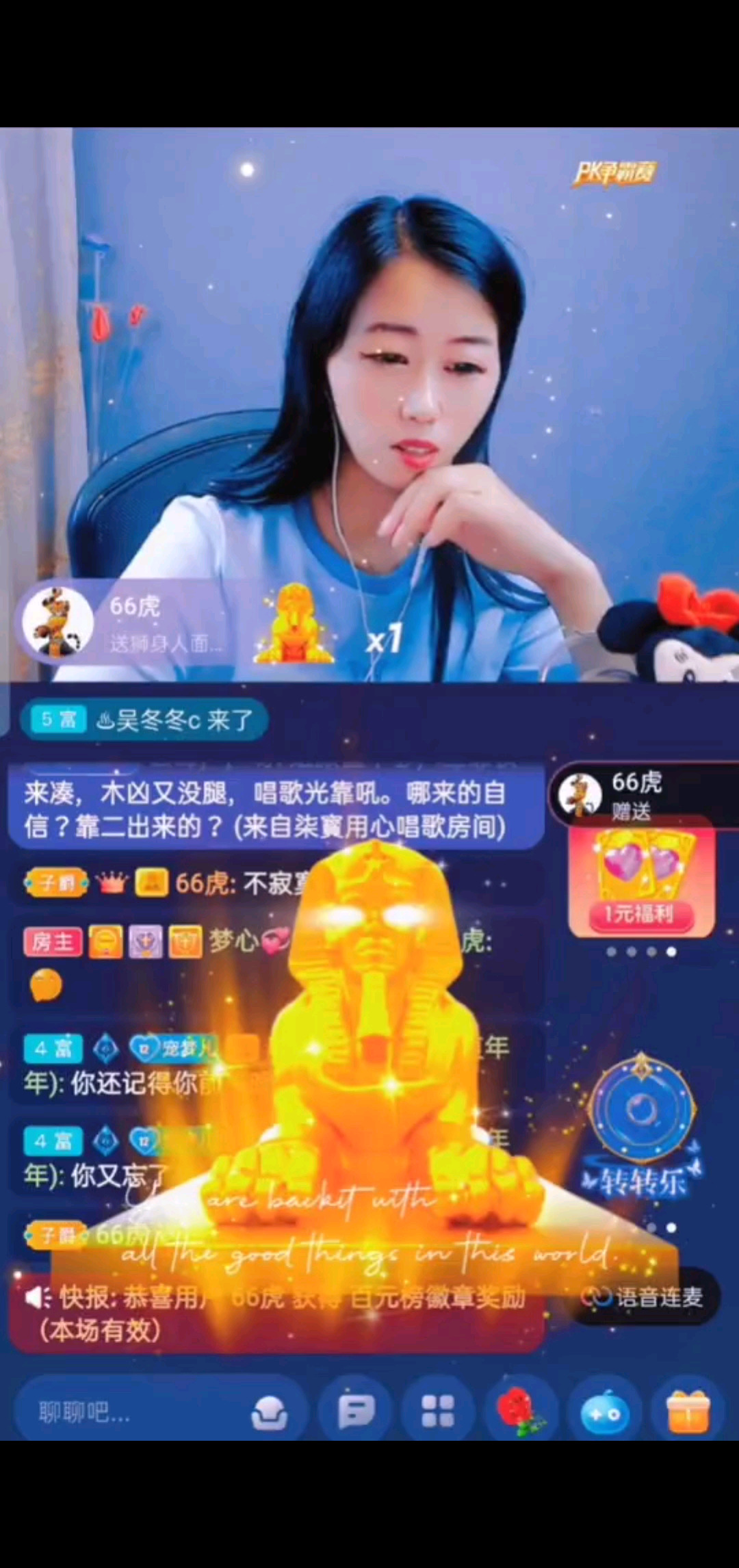Open the 转转乐 spin wheel
Viewport: 739px width, 1568px height.
point(641,1122)
